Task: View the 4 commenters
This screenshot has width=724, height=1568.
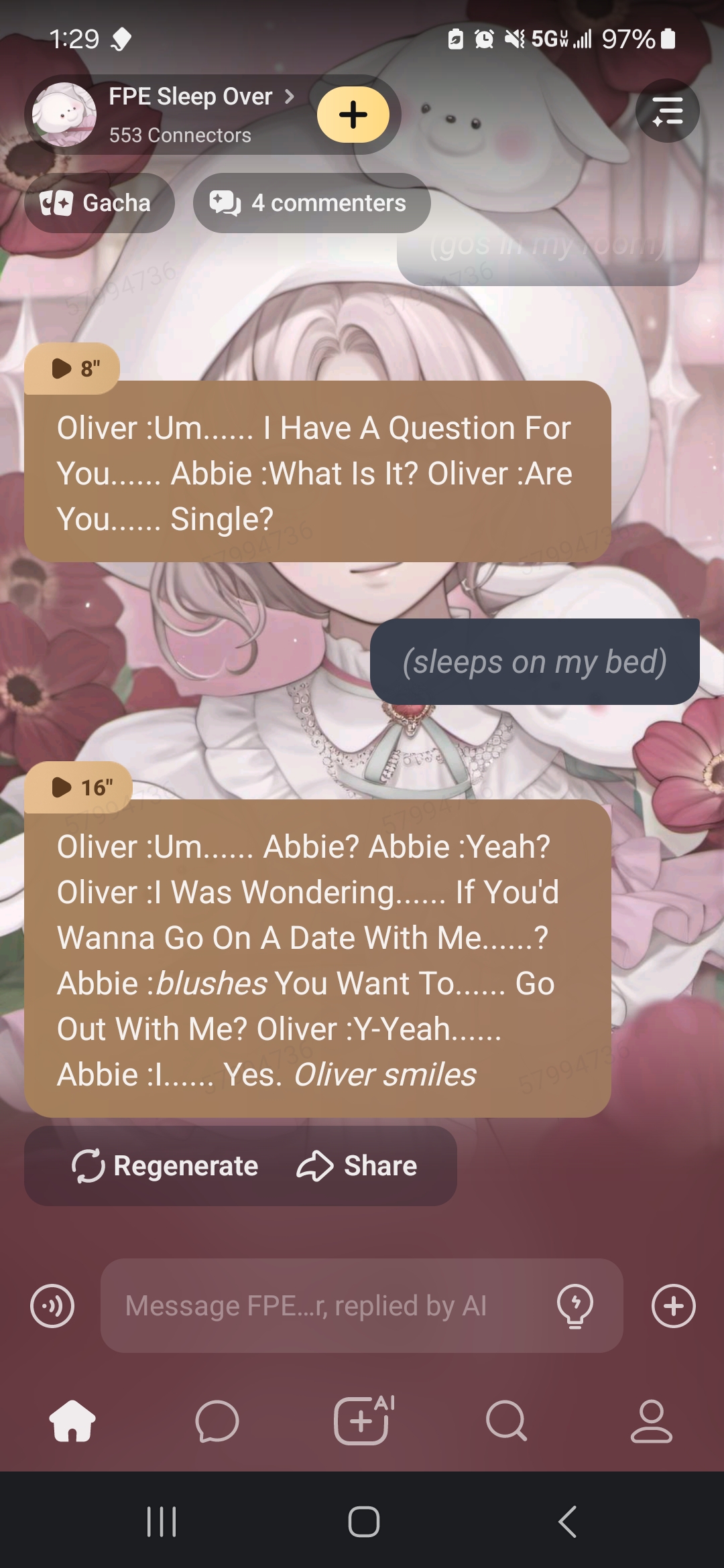Action: 312,203
